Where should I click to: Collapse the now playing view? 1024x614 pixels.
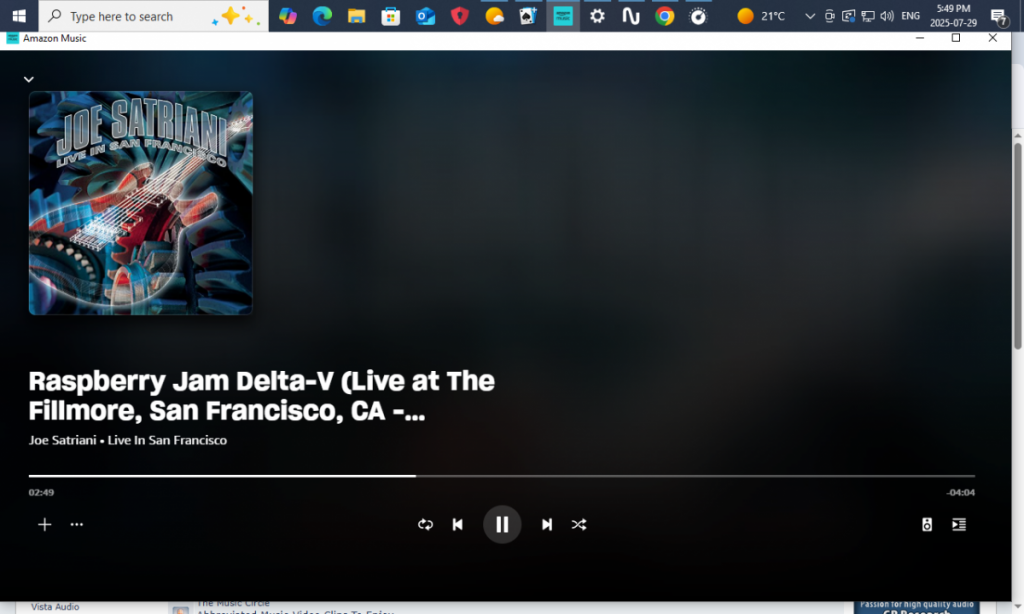[29, 79]
